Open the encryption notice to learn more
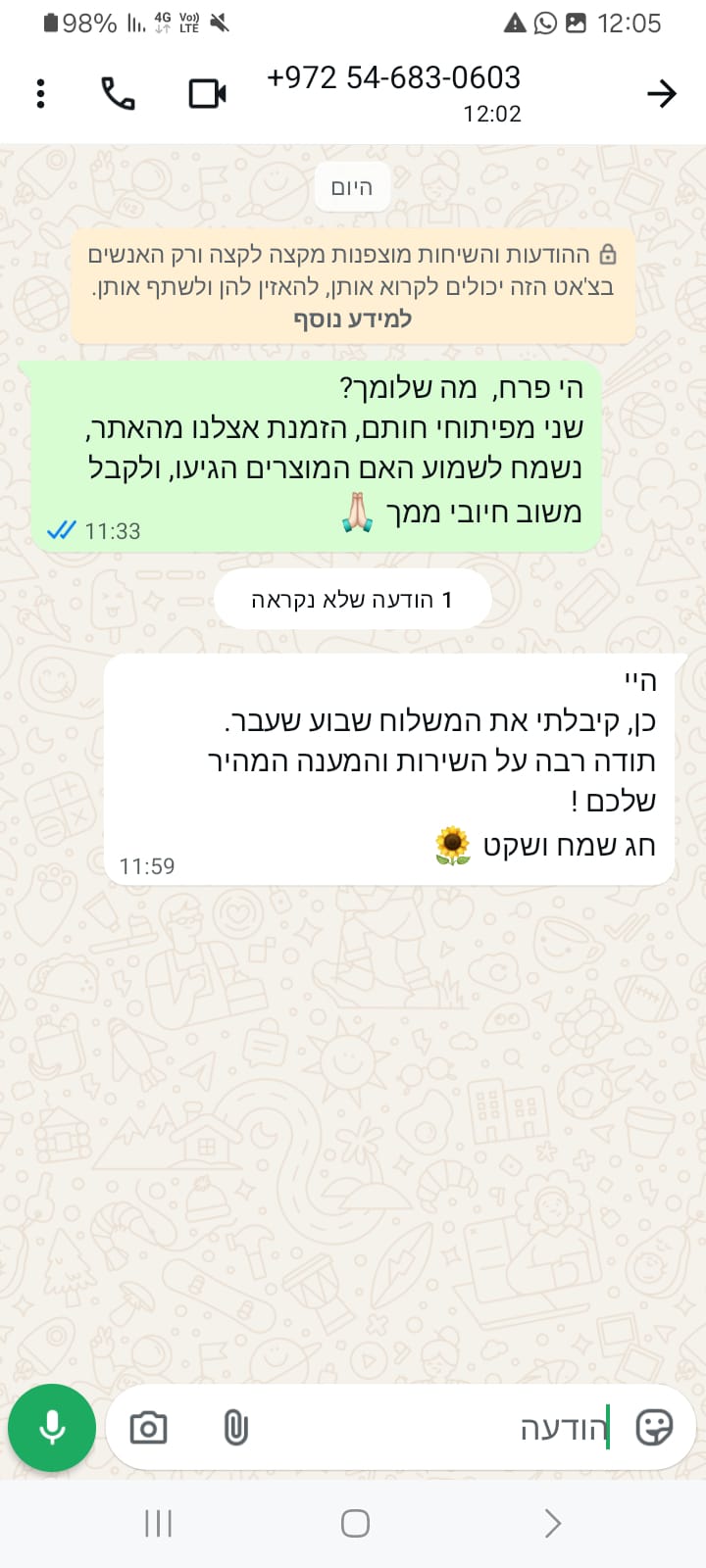This screenshot has width=706, height=1568. point(353,286)
